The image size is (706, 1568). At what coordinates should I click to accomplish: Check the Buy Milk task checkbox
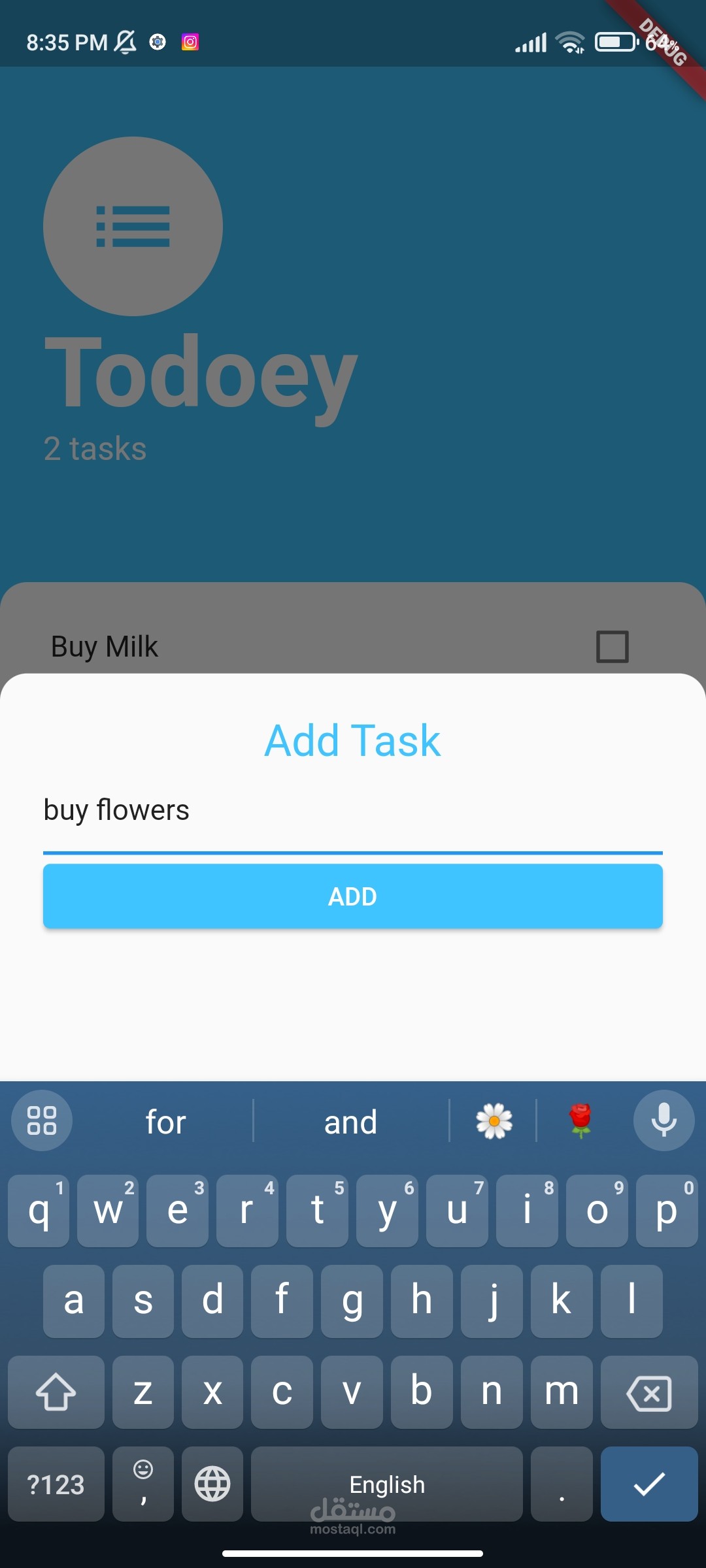point(613,645)
